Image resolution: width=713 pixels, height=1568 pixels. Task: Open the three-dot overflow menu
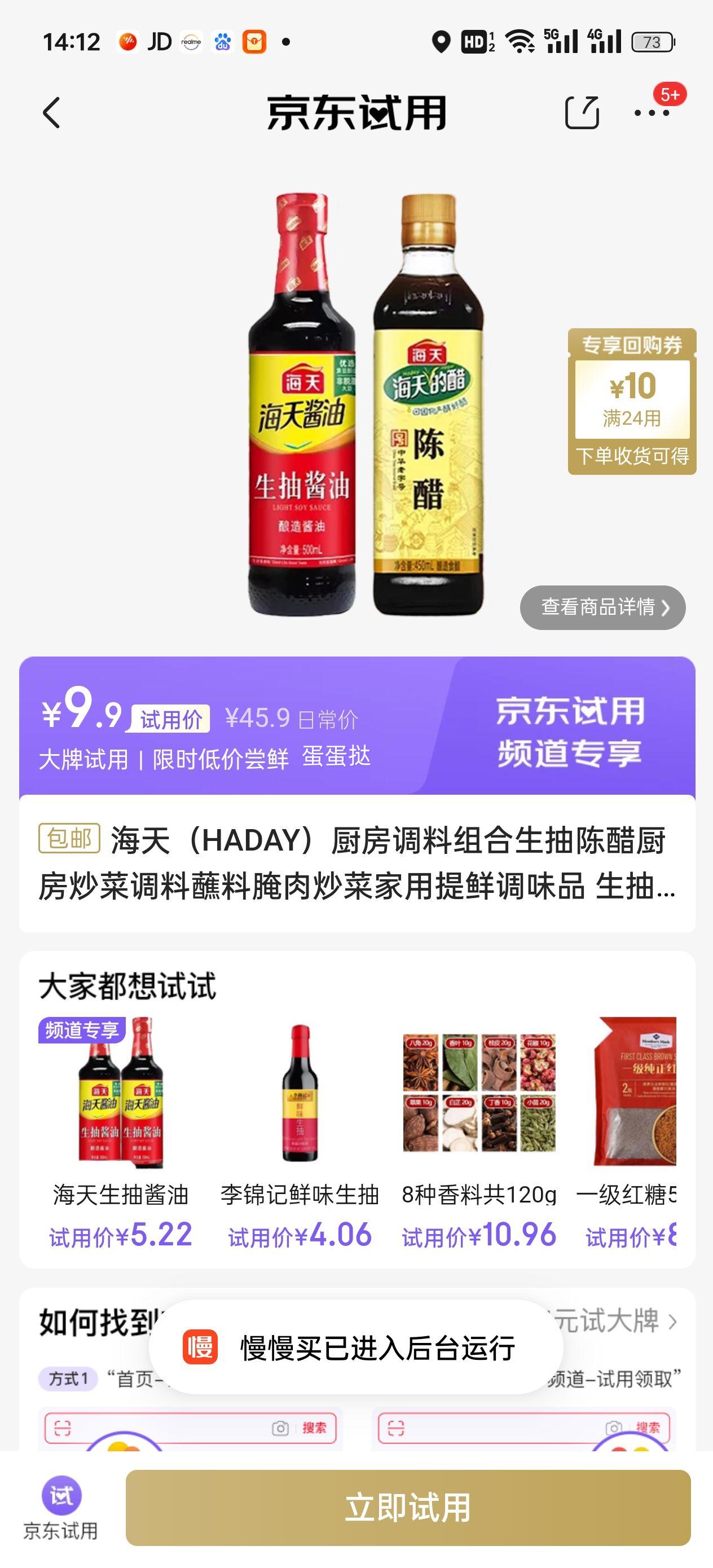(x=652, y=113)
